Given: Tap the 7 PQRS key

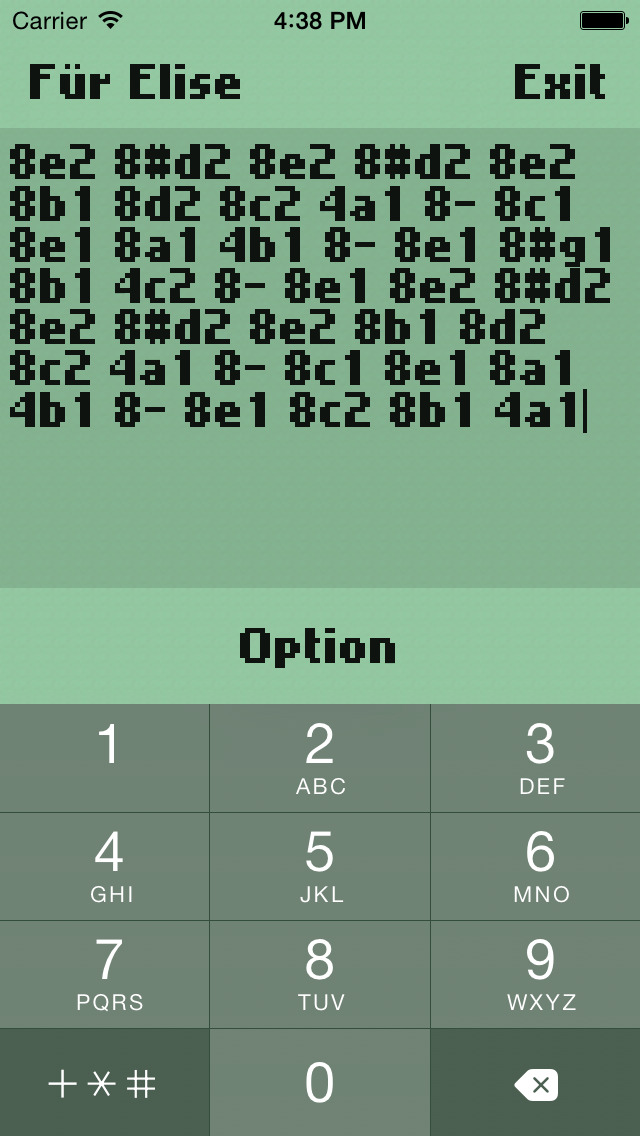Looking at the screenshot, I should pyautogui.click(x=105, y=974).
